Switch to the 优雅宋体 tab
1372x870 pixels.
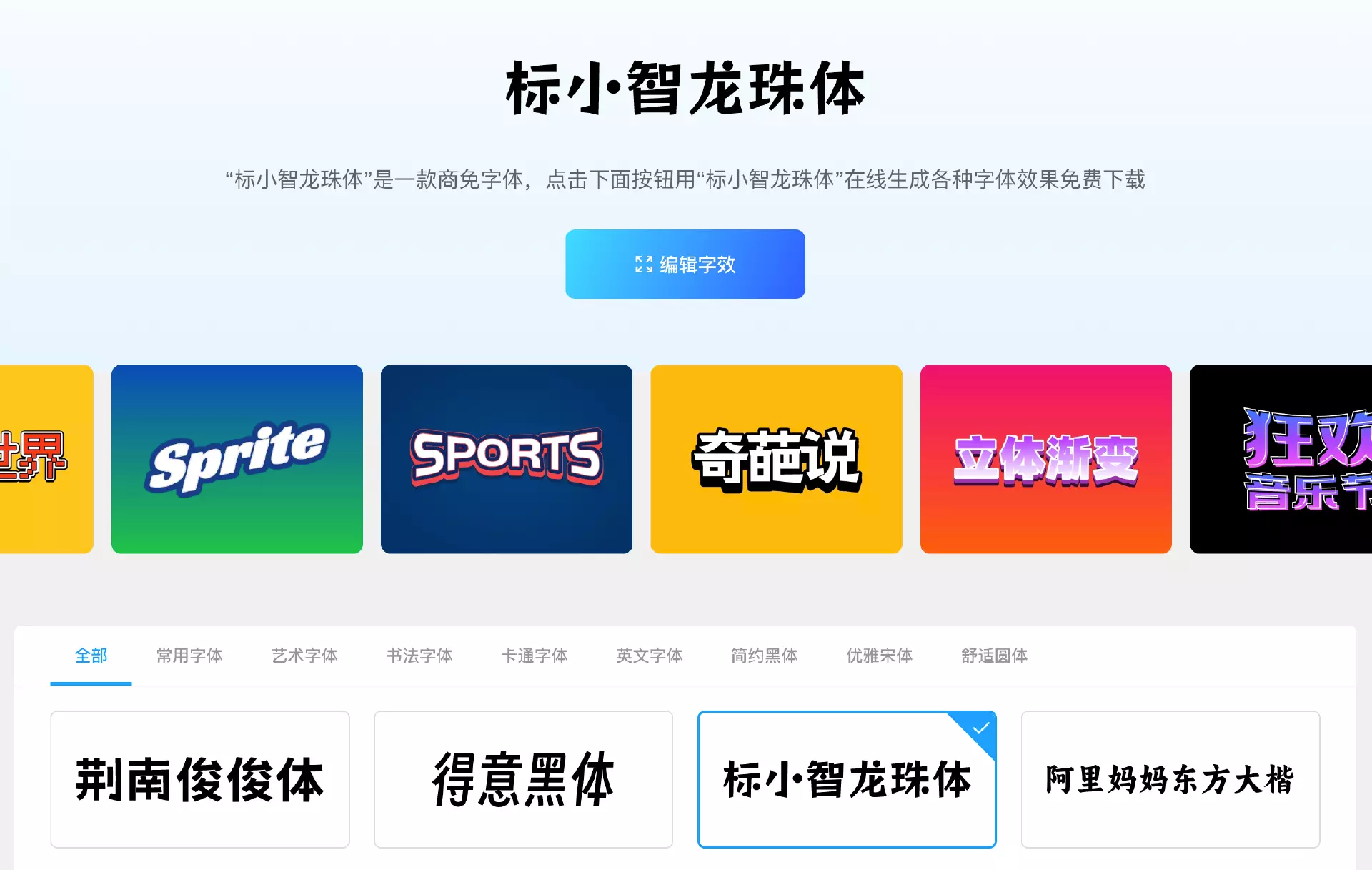click(879, 656)
